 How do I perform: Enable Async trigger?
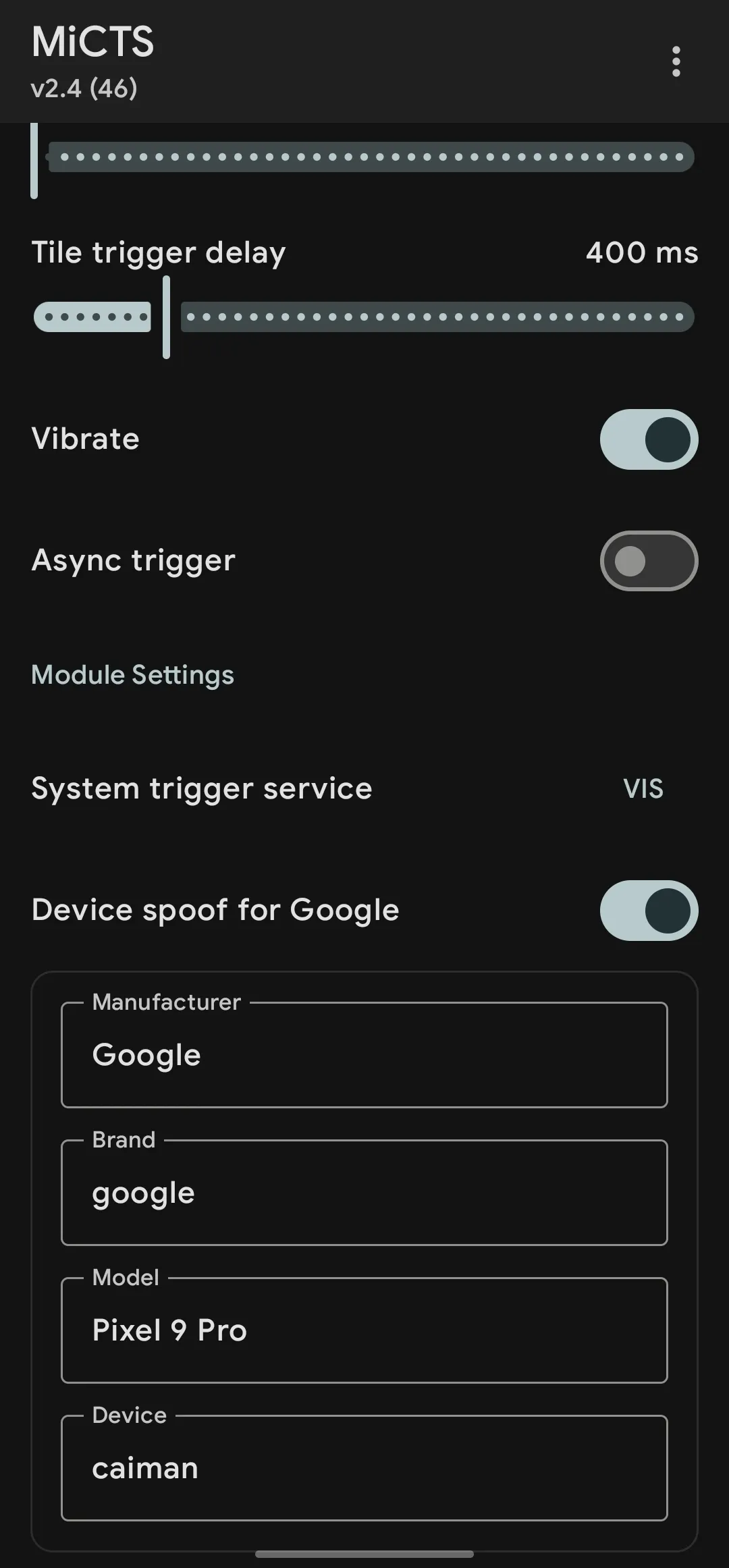(648, 561)
